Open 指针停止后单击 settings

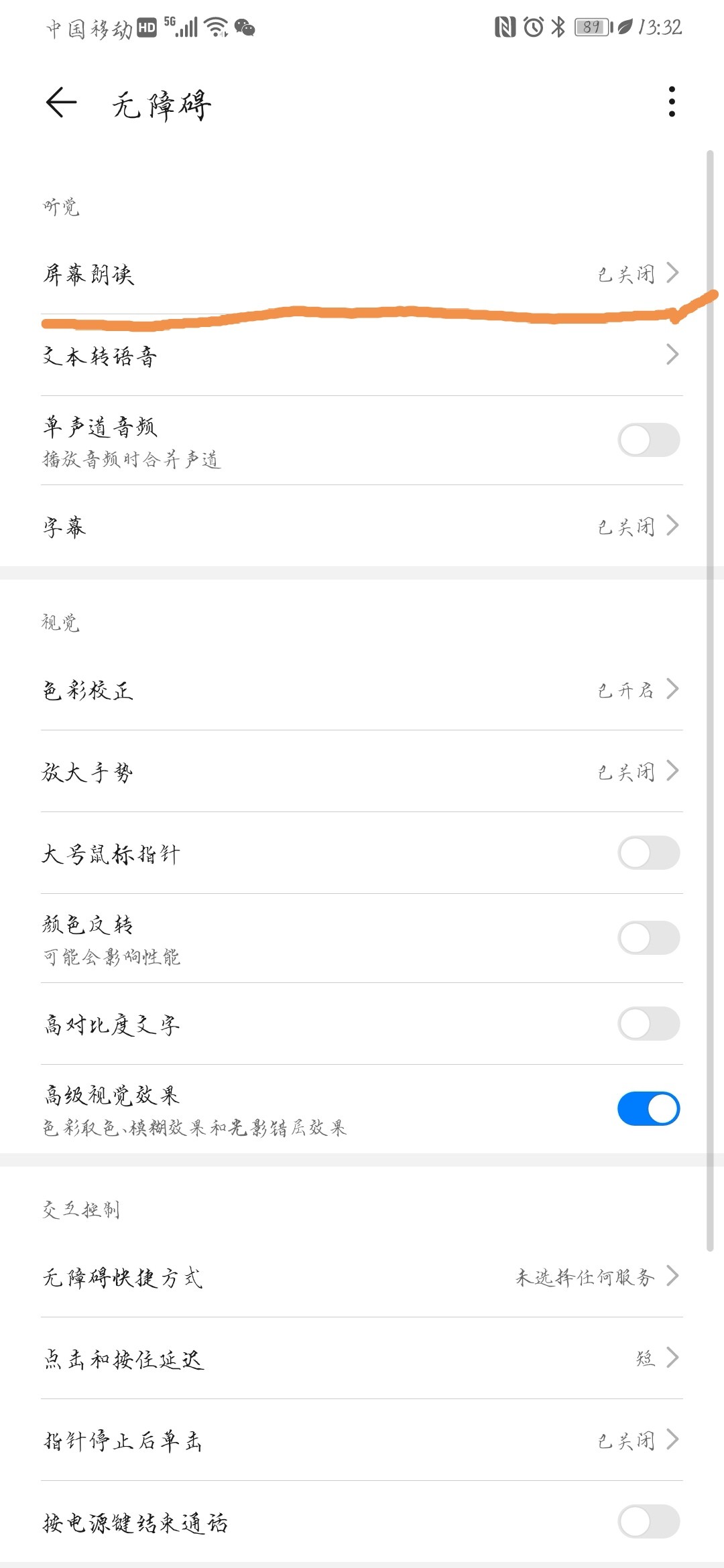point(362,1441)
